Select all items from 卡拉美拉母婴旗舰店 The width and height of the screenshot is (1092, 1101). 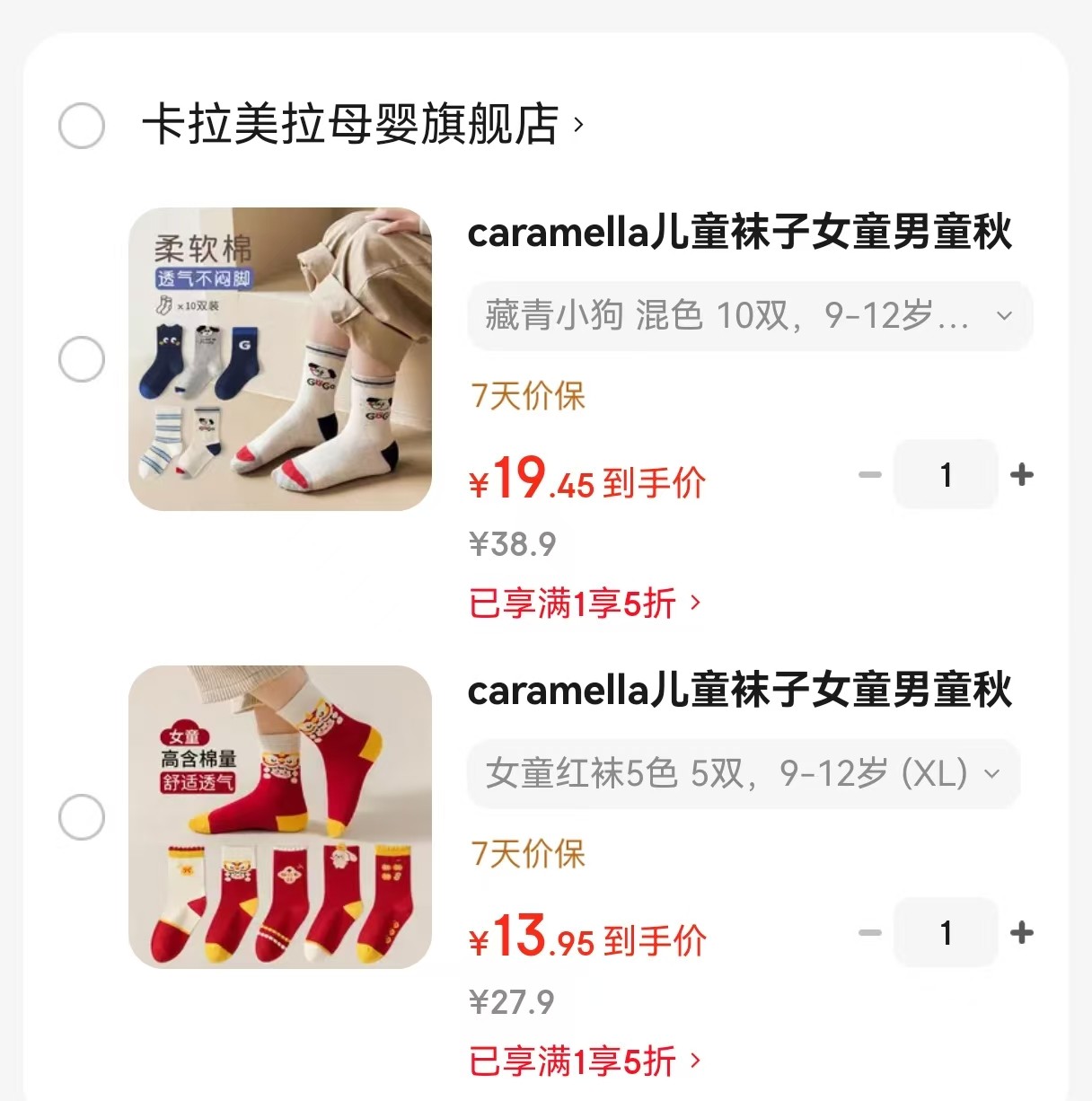[x=82, y=125]
